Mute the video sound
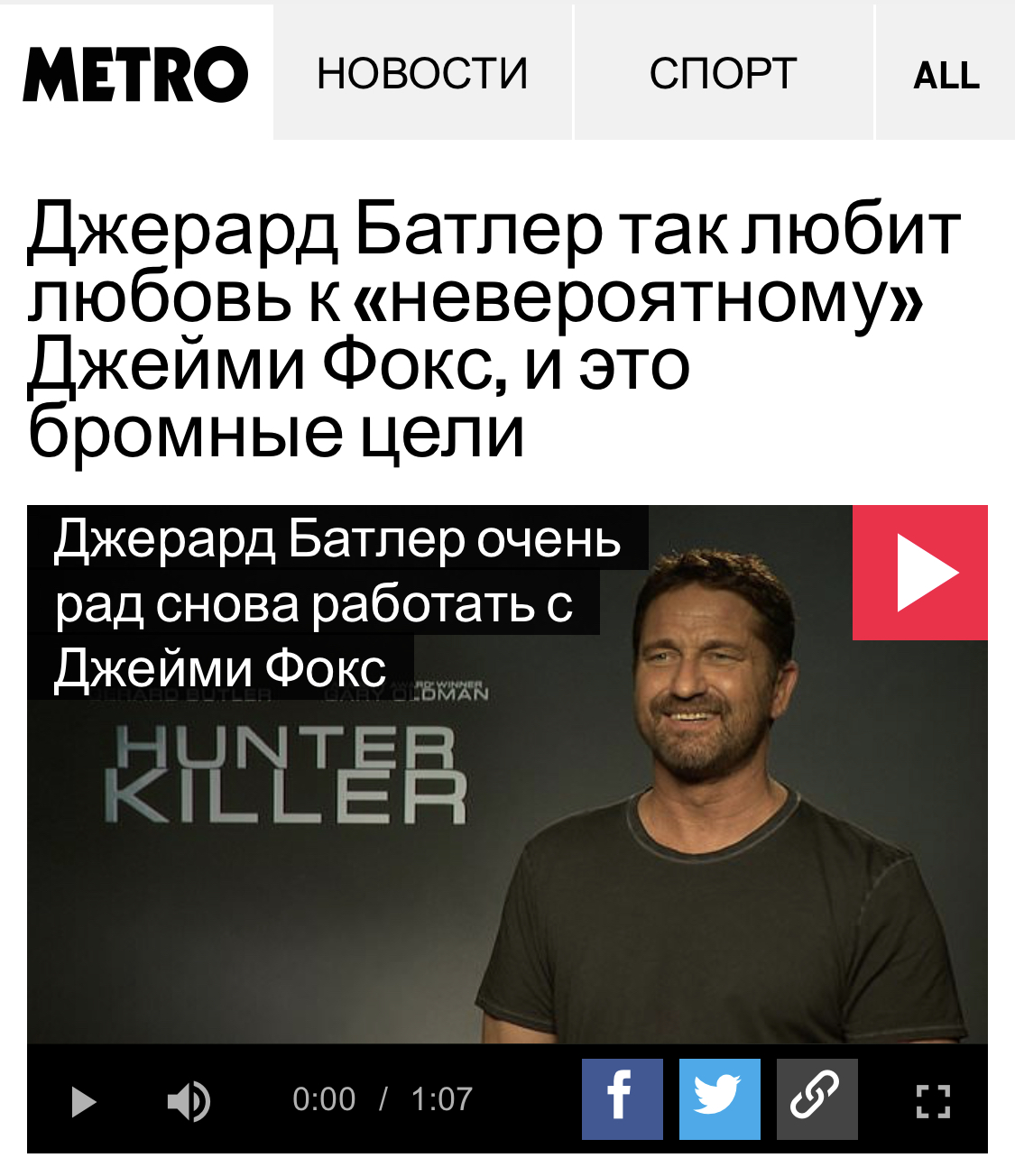 pyautogui.click(x=189, y=1101)
